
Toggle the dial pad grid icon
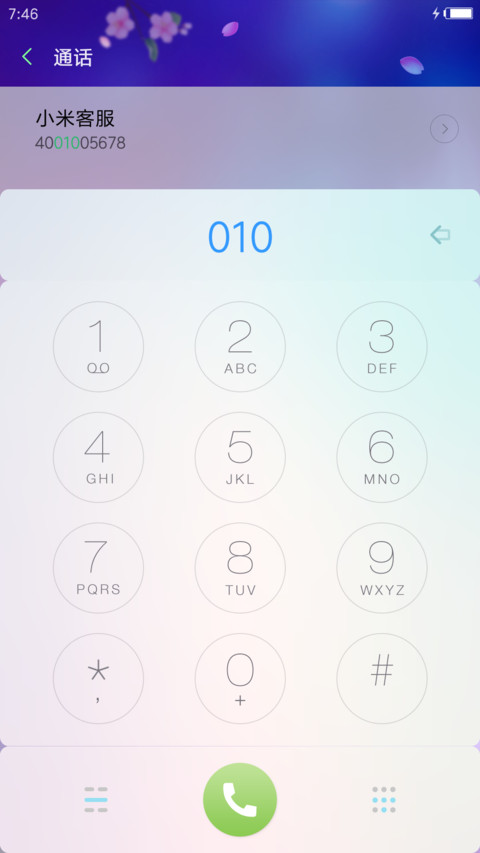[384, 799]
